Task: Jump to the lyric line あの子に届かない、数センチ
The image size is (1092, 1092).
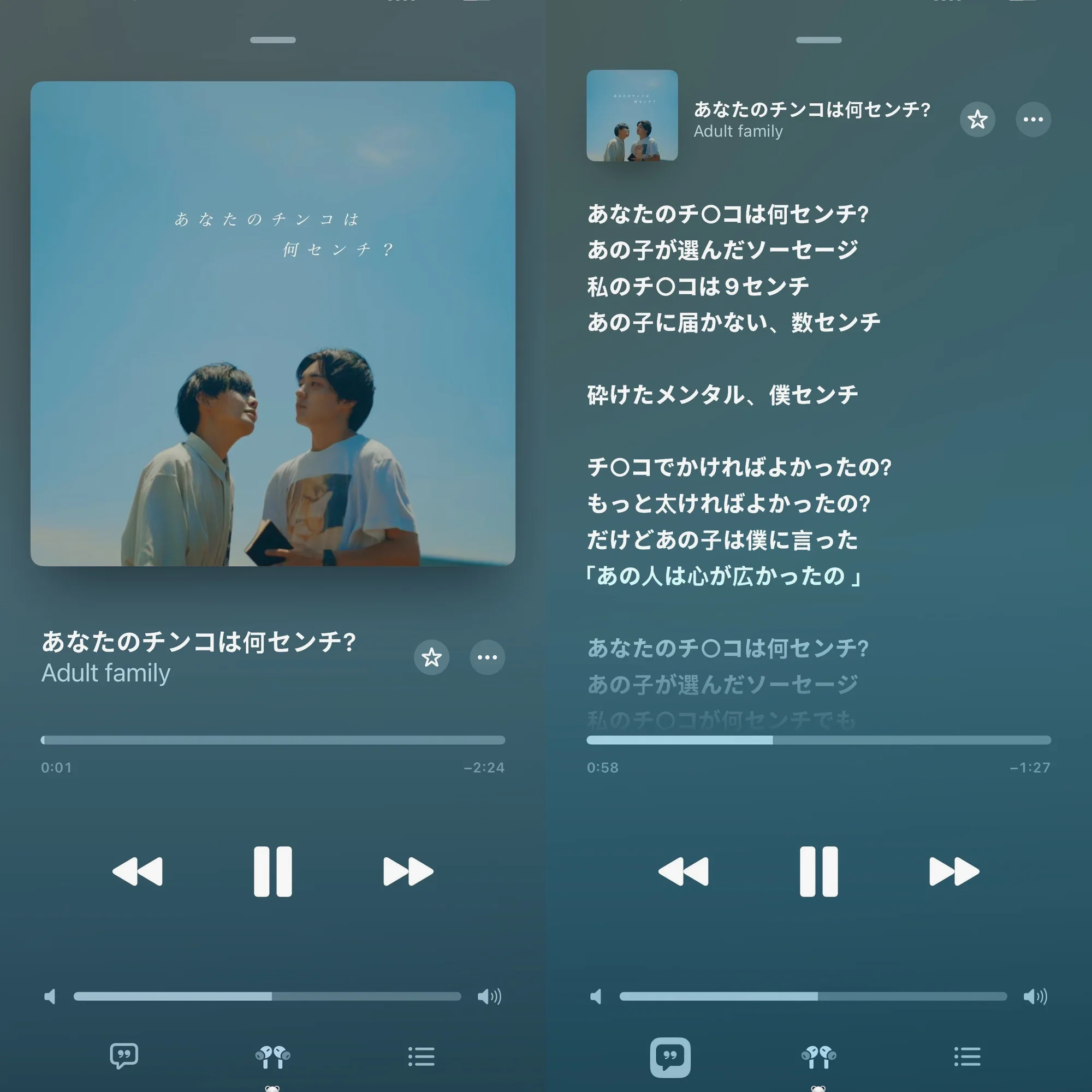Action: [734, 323]
